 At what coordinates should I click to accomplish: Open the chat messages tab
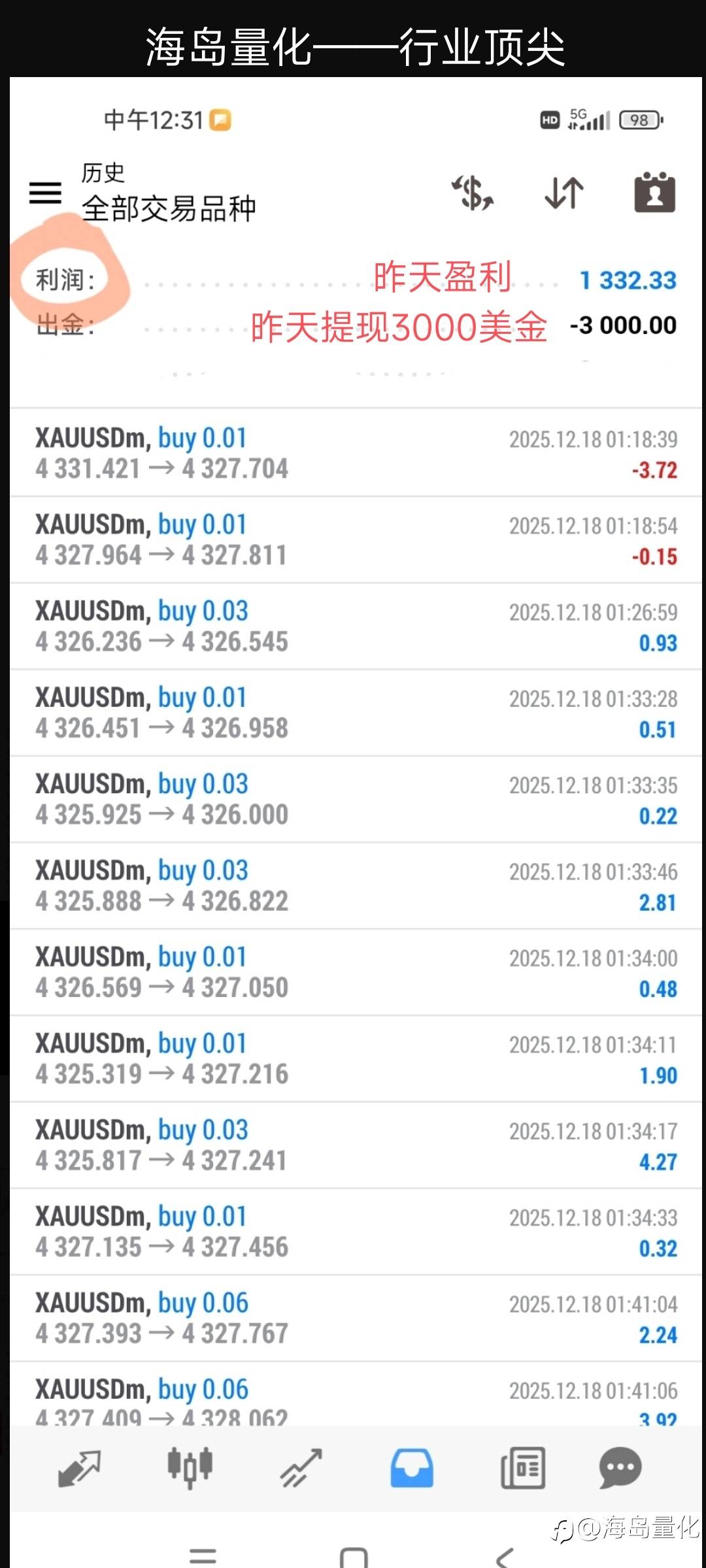[x=620, y=1467]
